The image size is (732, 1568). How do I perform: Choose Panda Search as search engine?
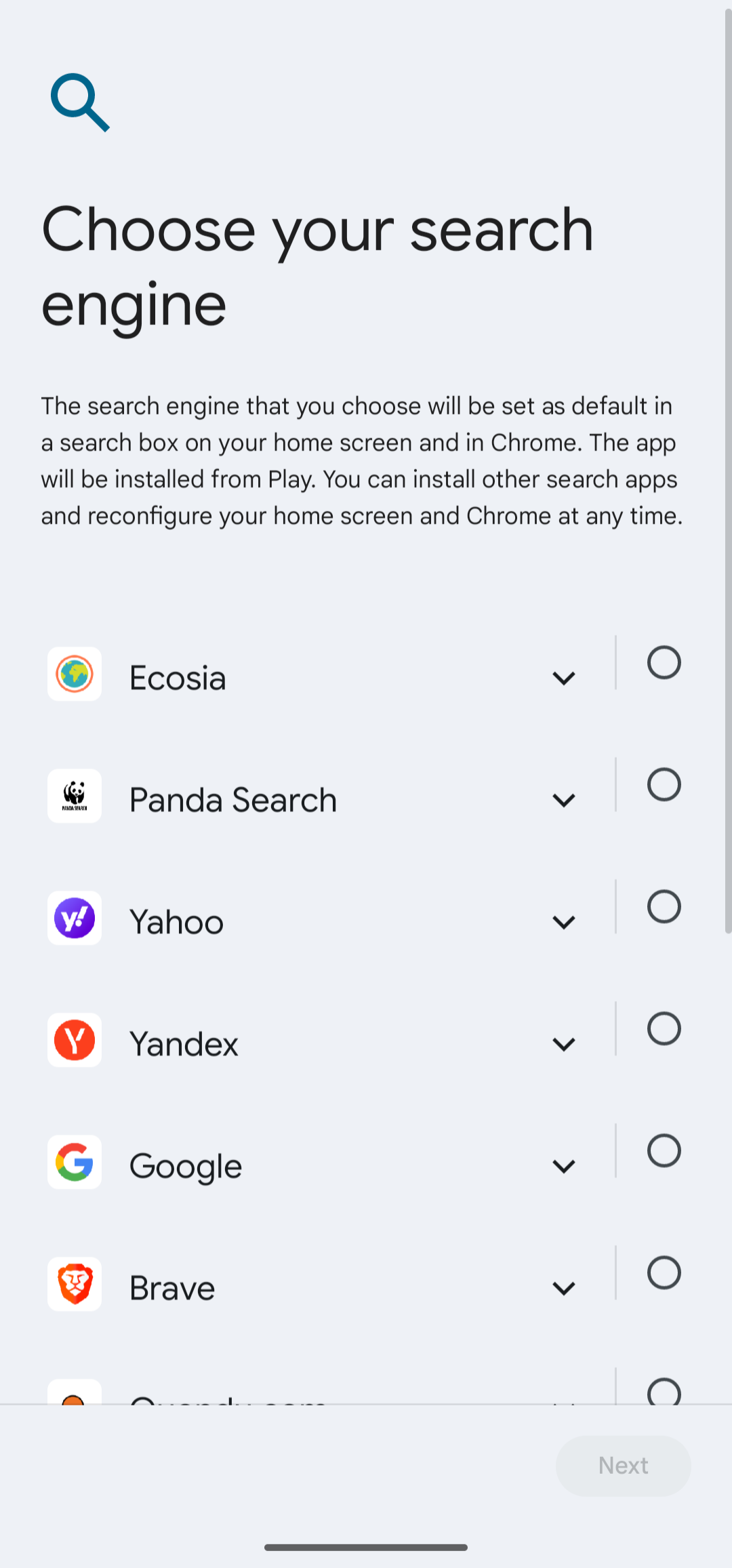(664, 784)
